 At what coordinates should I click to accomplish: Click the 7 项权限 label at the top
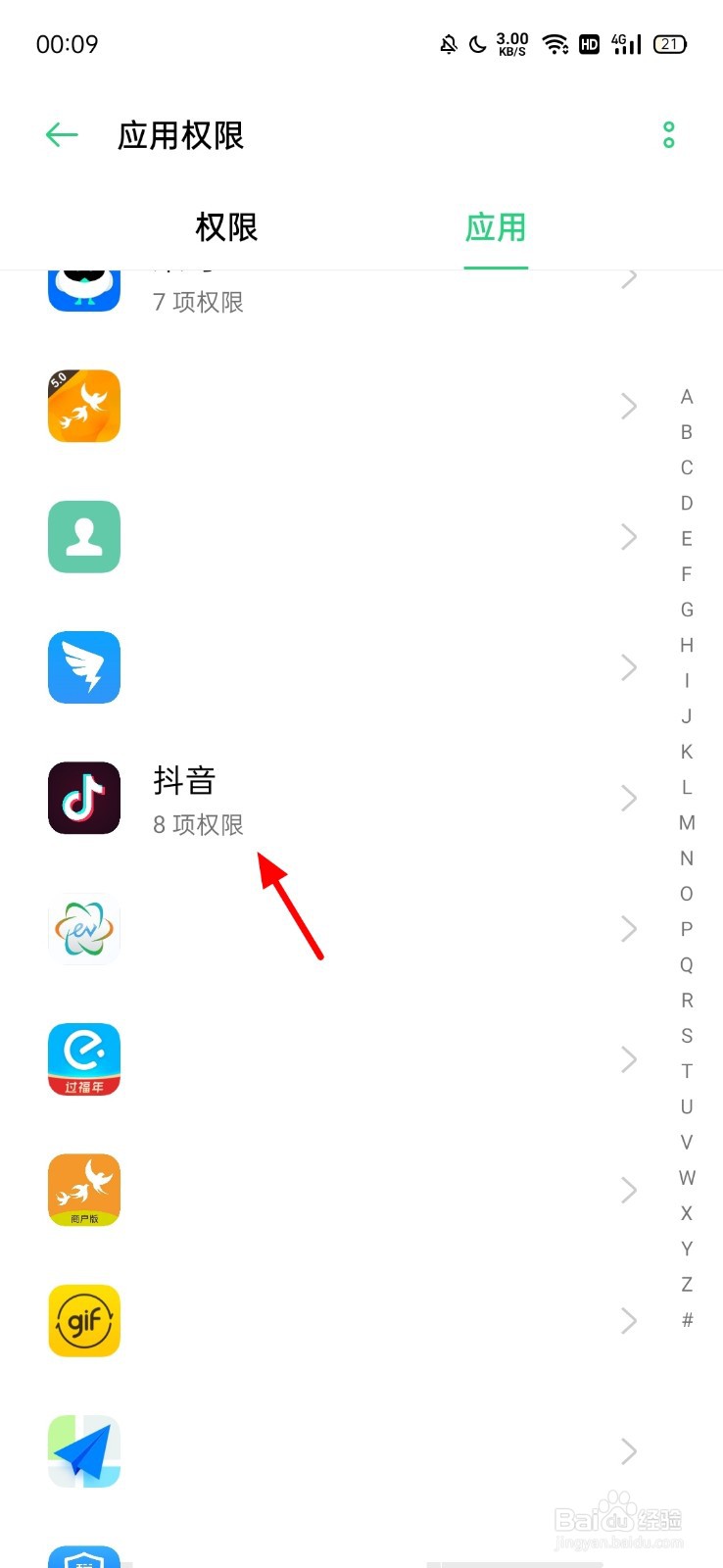(198, 302)
